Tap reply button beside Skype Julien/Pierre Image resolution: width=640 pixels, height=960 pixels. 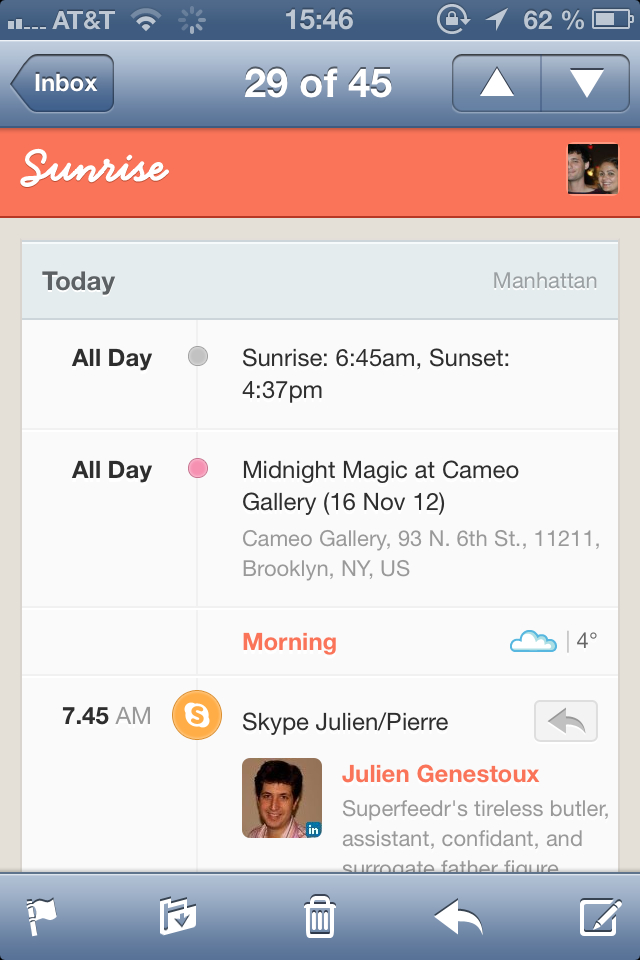point(566,721)
